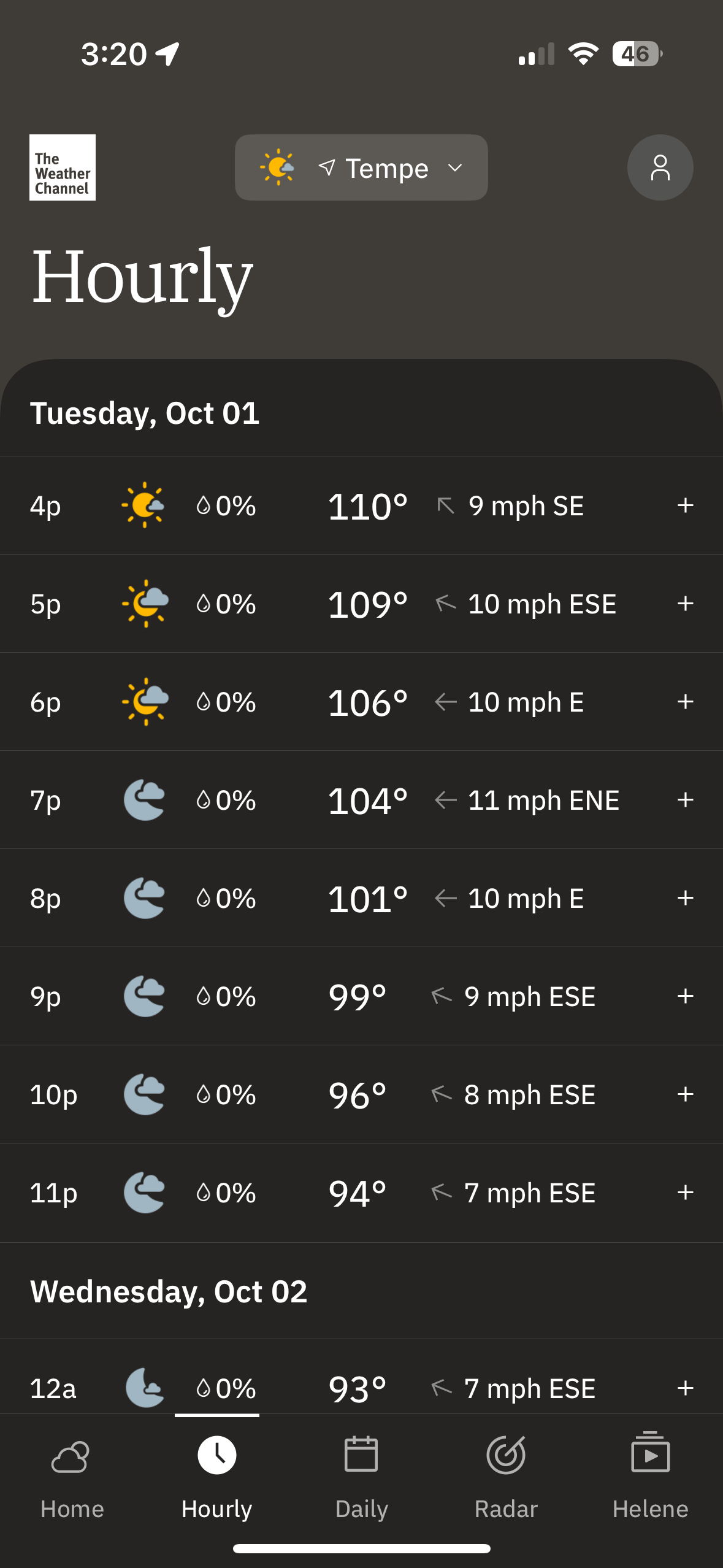Expand the 9p hourly details
This screenshot has width=723, height=1568.
pyautogui.click(x=685, y=996)
